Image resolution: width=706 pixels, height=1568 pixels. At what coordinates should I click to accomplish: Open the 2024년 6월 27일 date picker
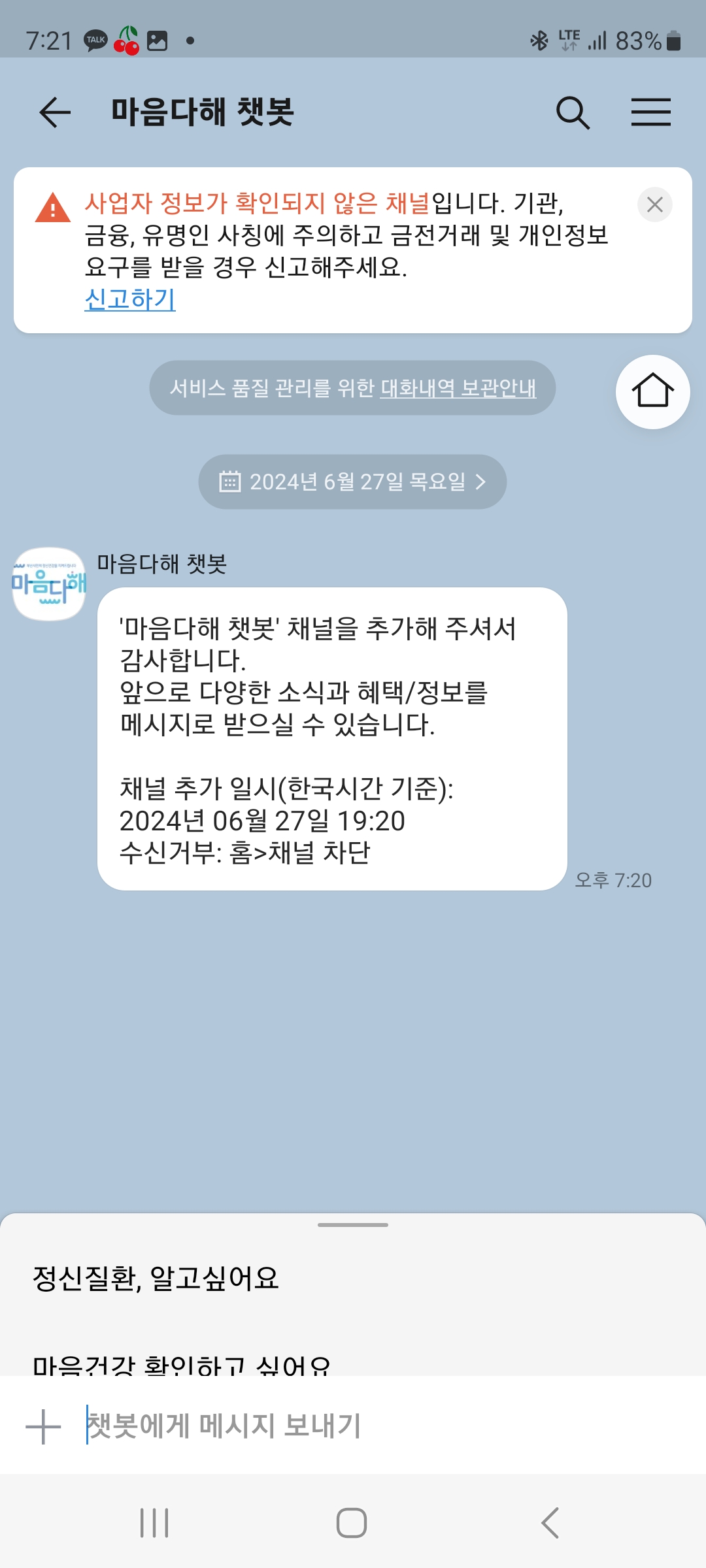coord(352,482)
